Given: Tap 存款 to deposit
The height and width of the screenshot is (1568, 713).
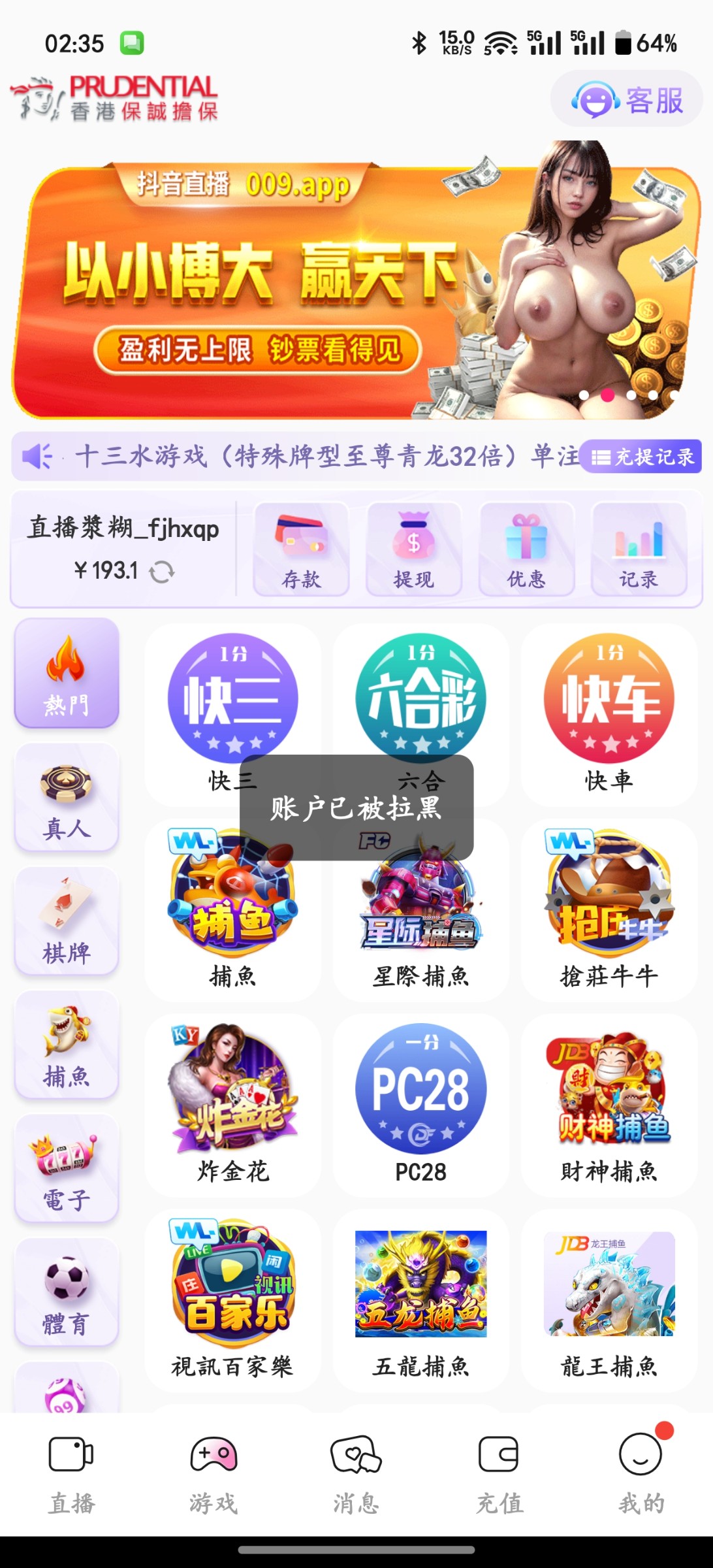Looking at the screenshot, I should (301, 549).
